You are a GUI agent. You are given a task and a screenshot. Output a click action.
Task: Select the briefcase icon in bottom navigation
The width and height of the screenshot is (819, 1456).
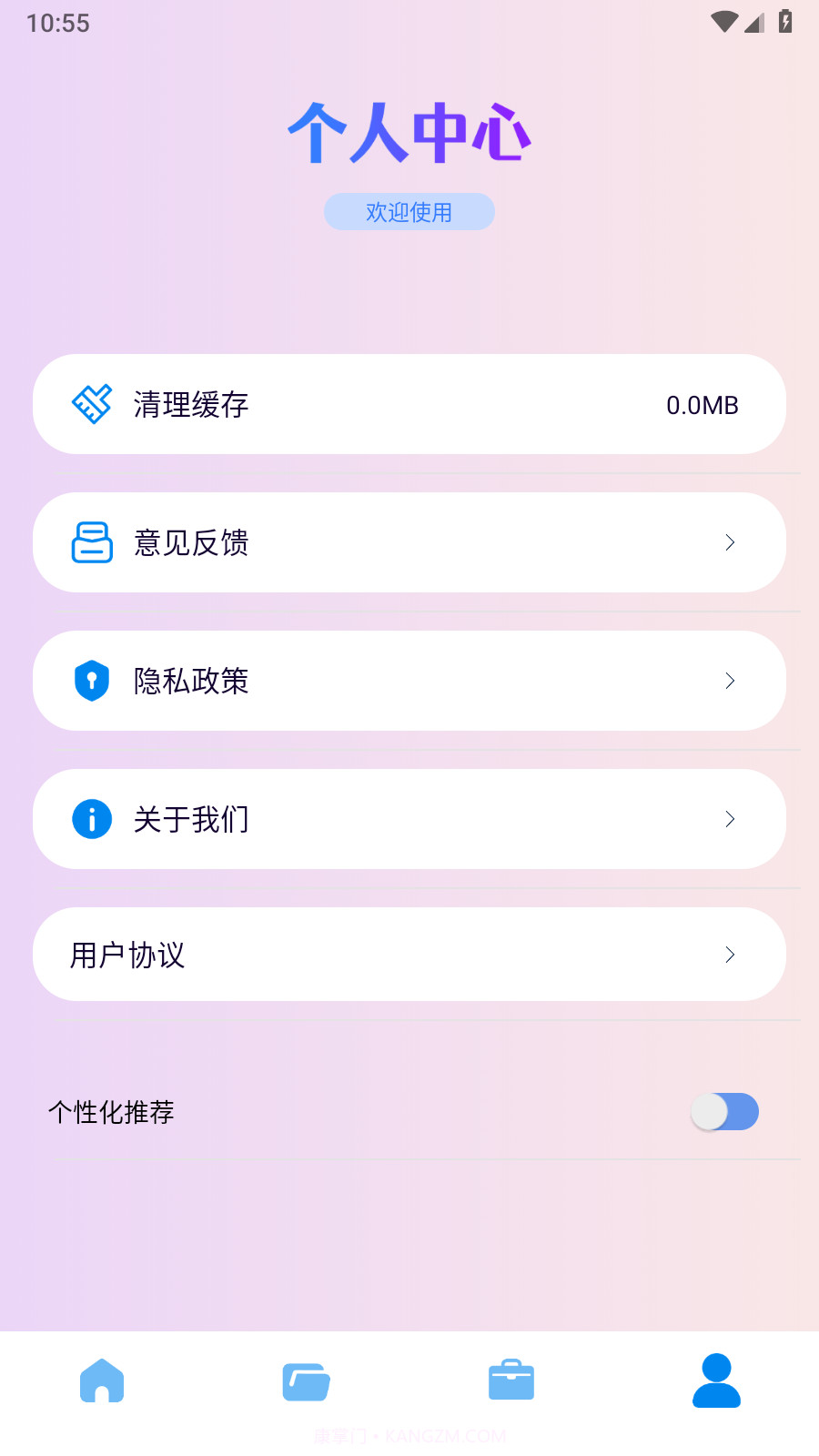(x=511, y=1380)
